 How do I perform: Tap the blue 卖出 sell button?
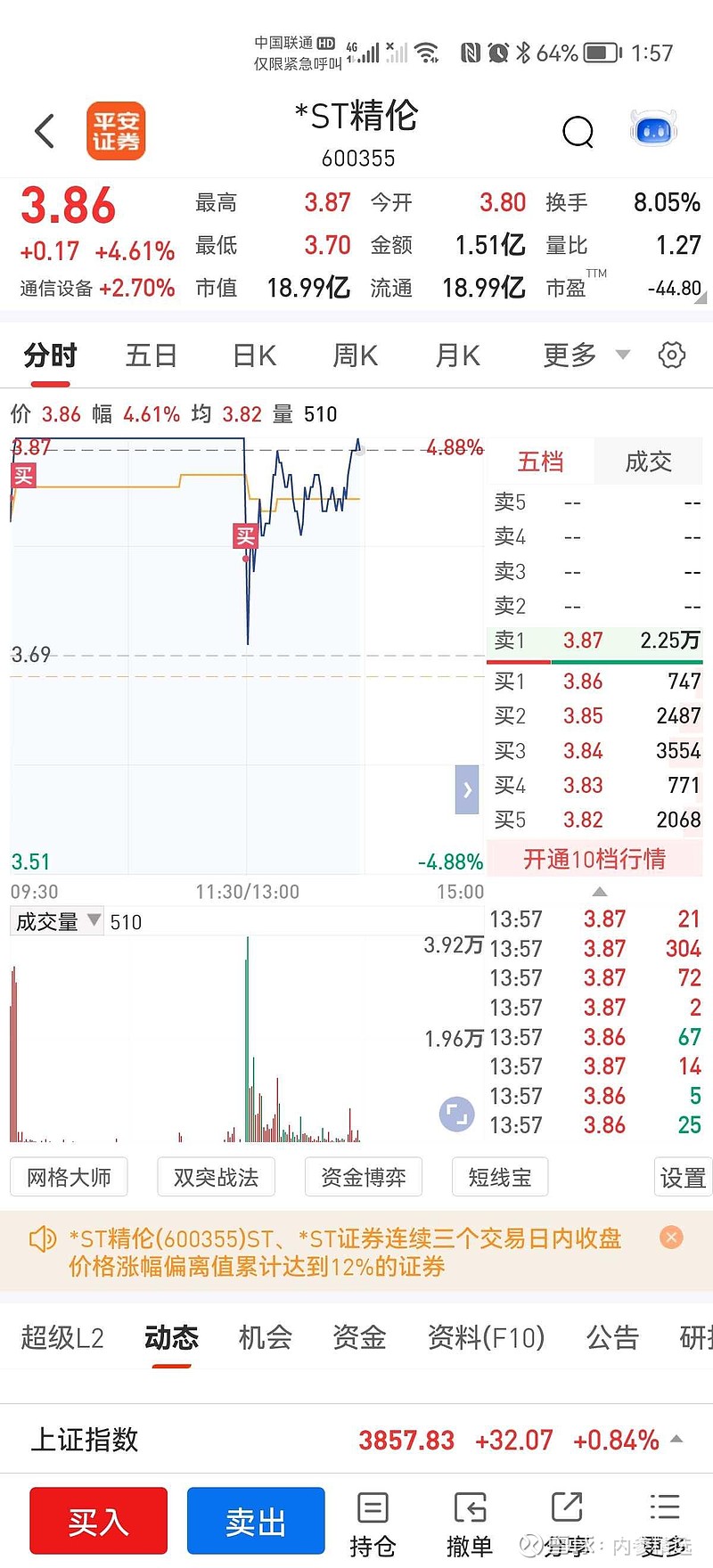[x=256, y=1521]
